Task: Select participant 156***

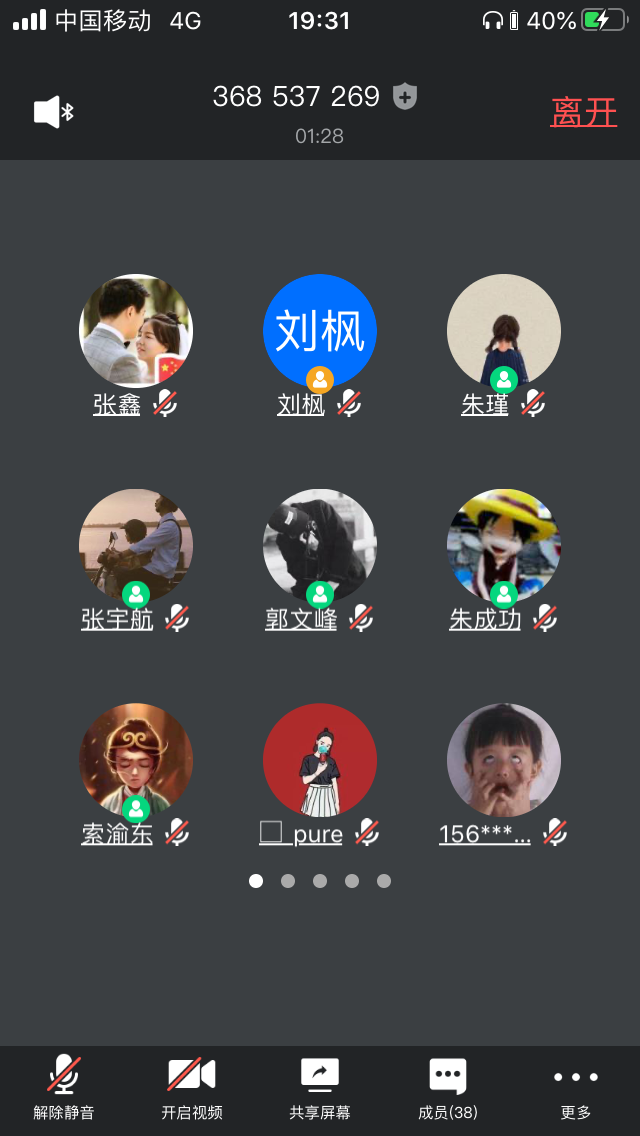Action: [504, 760]
